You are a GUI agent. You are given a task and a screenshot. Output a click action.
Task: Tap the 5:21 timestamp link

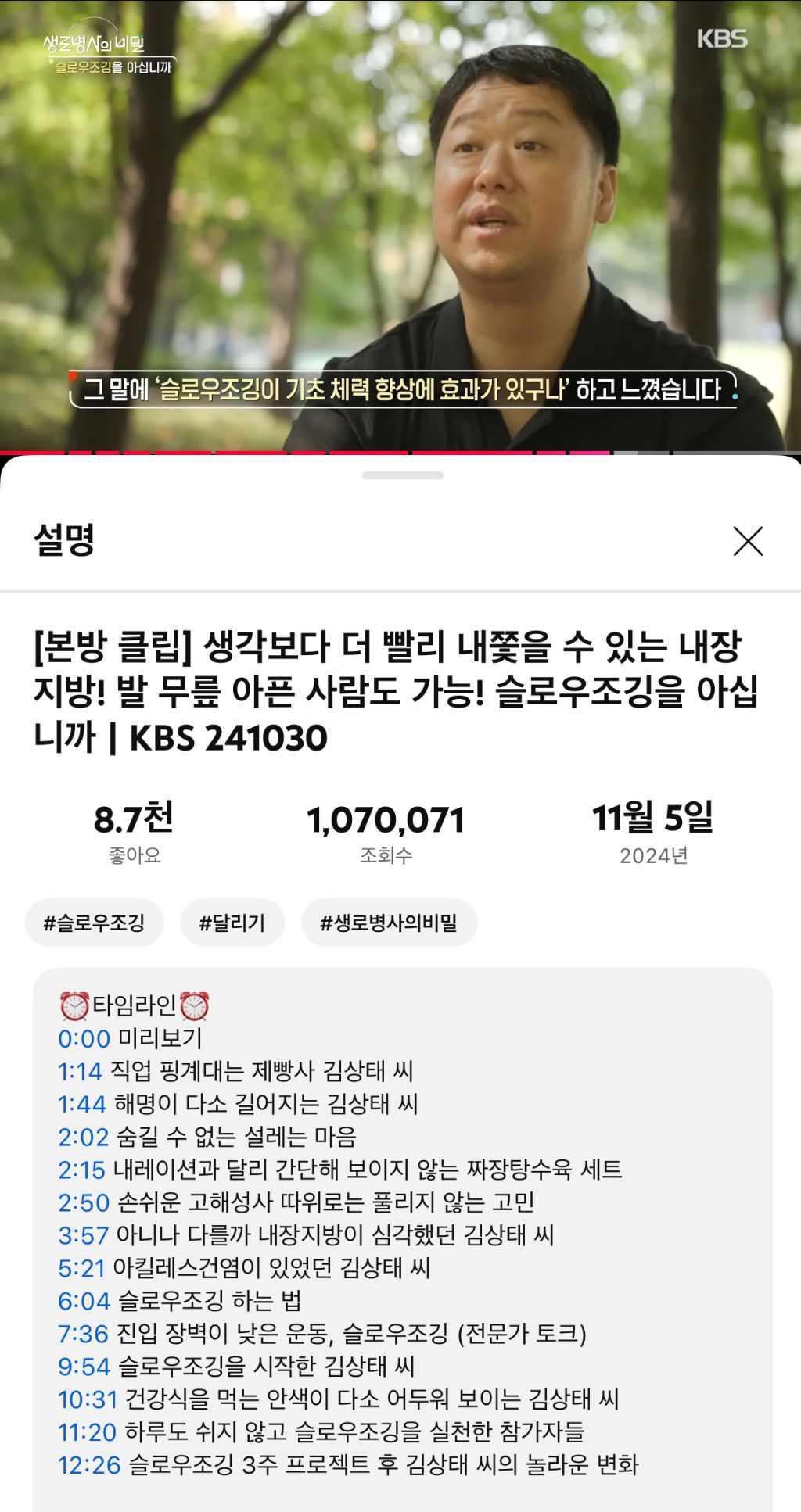81,1269
